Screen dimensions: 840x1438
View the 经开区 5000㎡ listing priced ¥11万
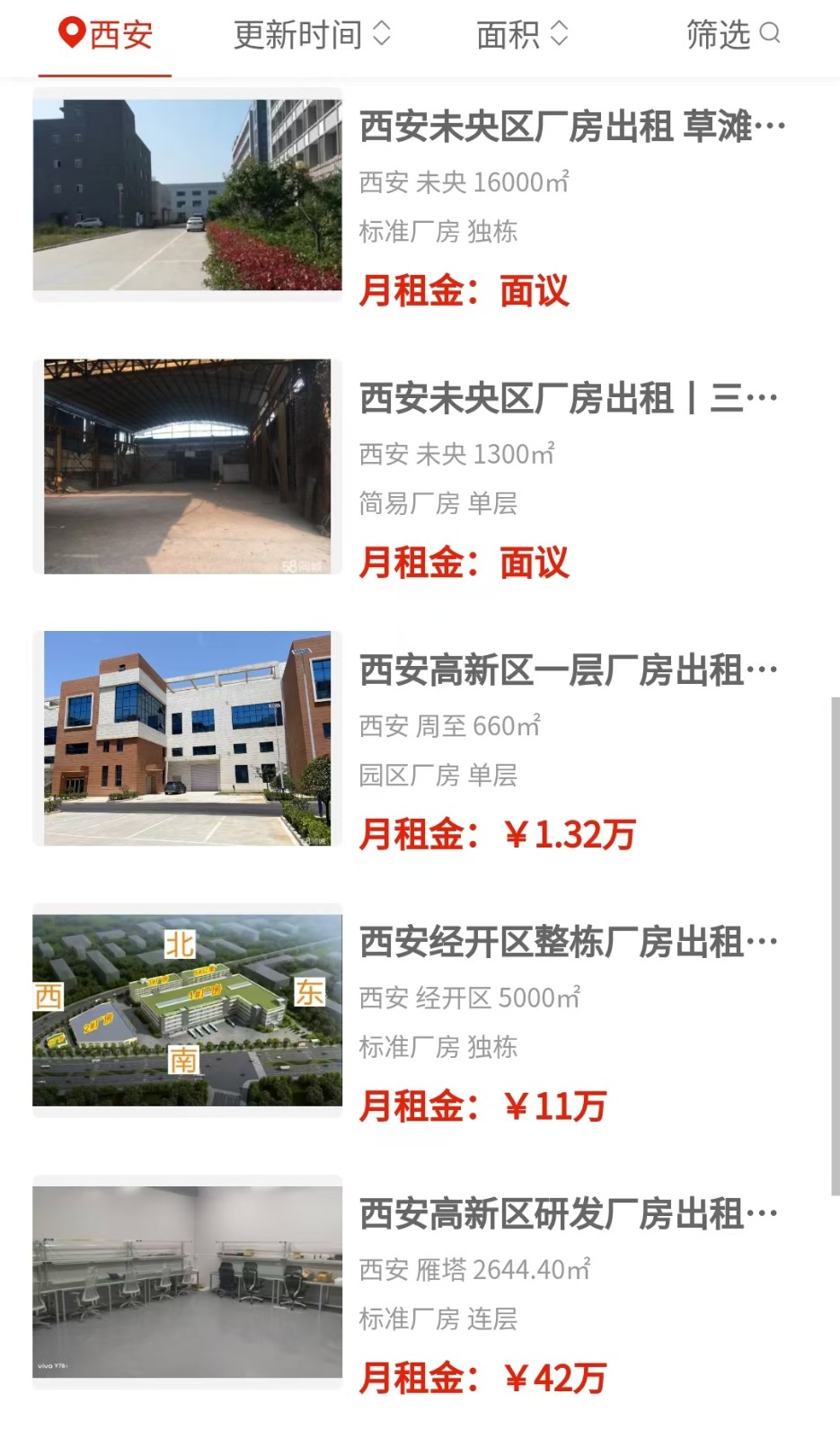click(568, 943)
